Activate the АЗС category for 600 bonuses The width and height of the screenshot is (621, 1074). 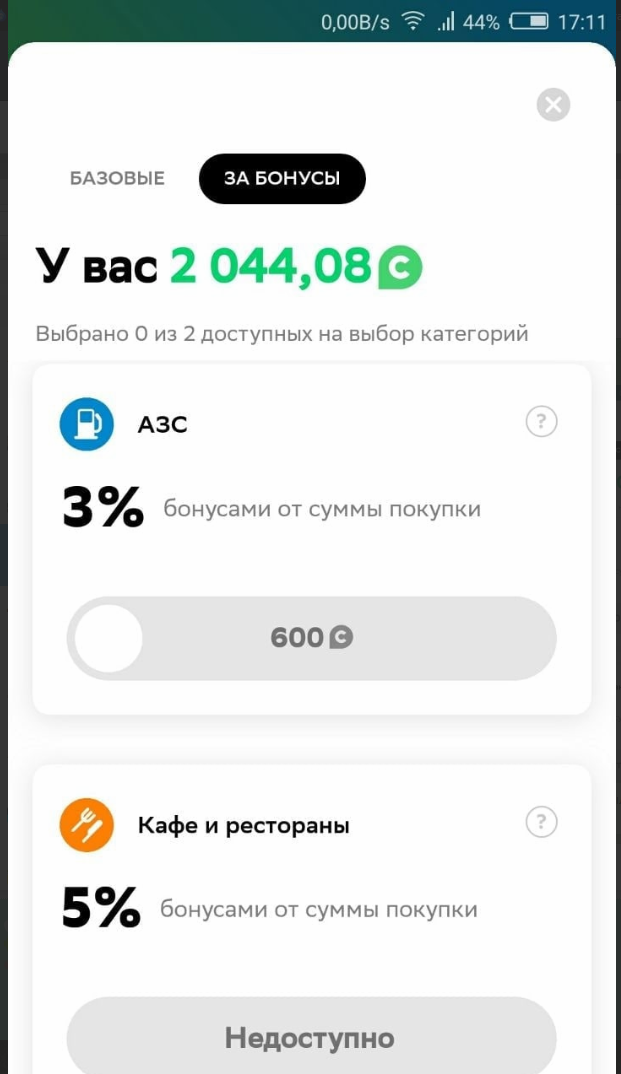(311, 638)
